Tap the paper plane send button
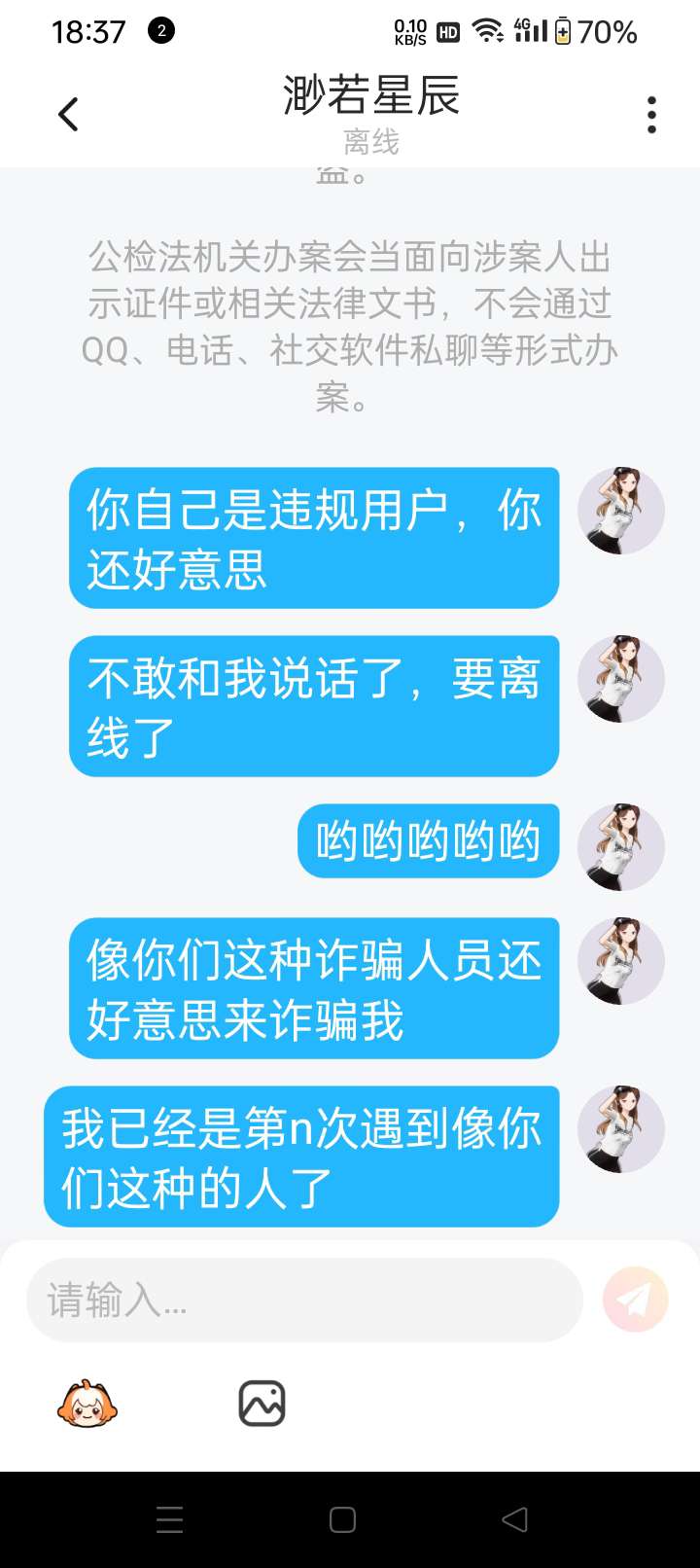This screenshot has height=1568, width=700. point(635,1300)
